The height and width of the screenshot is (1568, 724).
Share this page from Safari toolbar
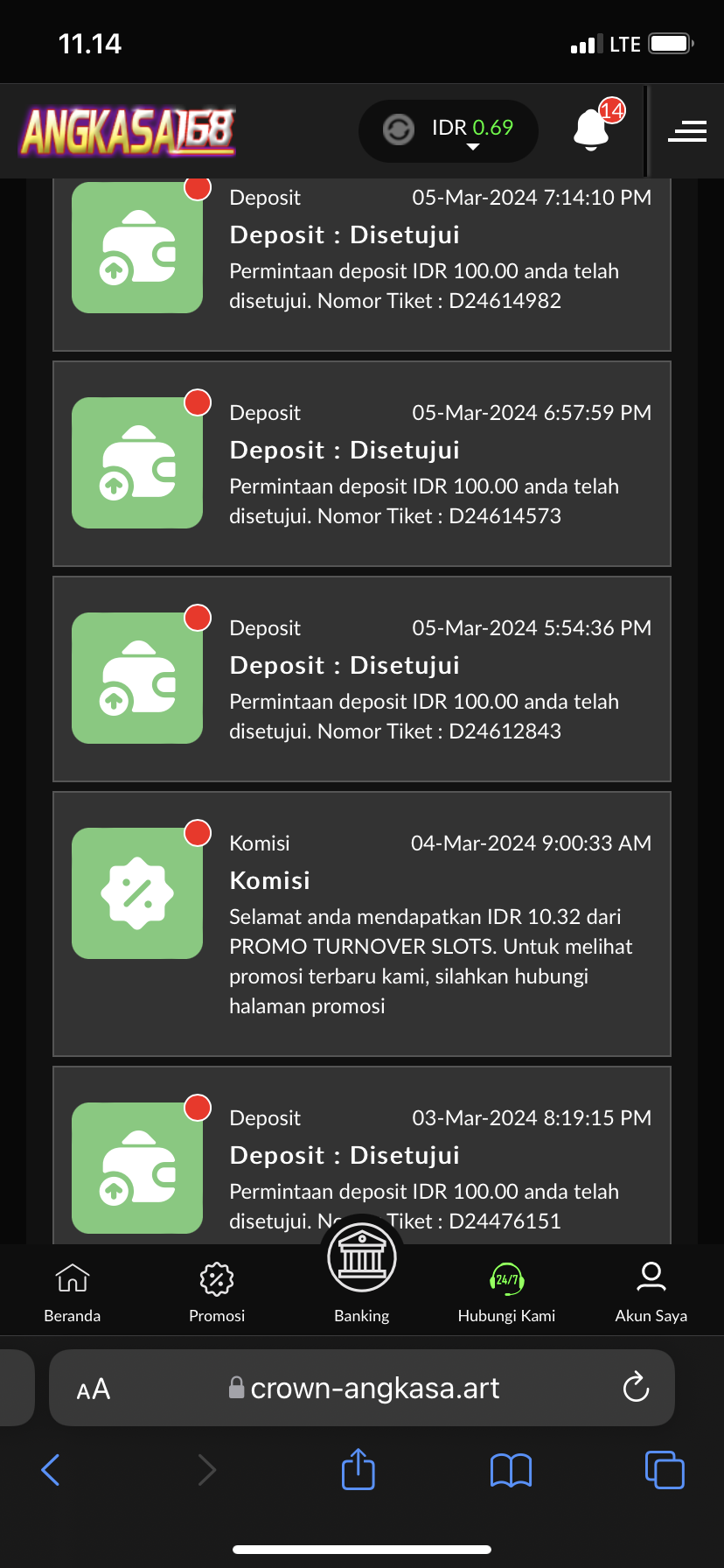click(359, 1469)
